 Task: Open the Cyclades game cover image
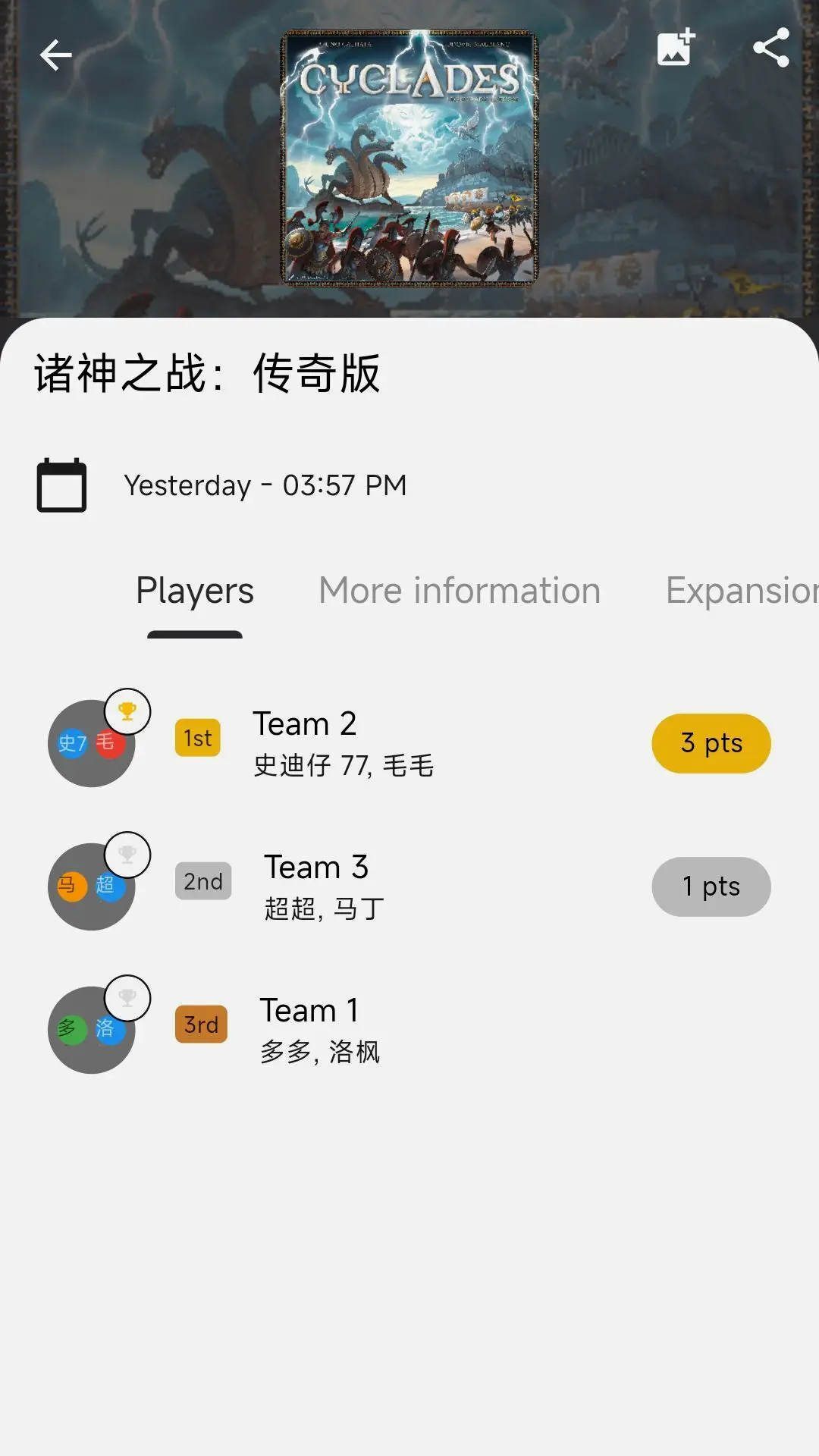pos(409,158)
